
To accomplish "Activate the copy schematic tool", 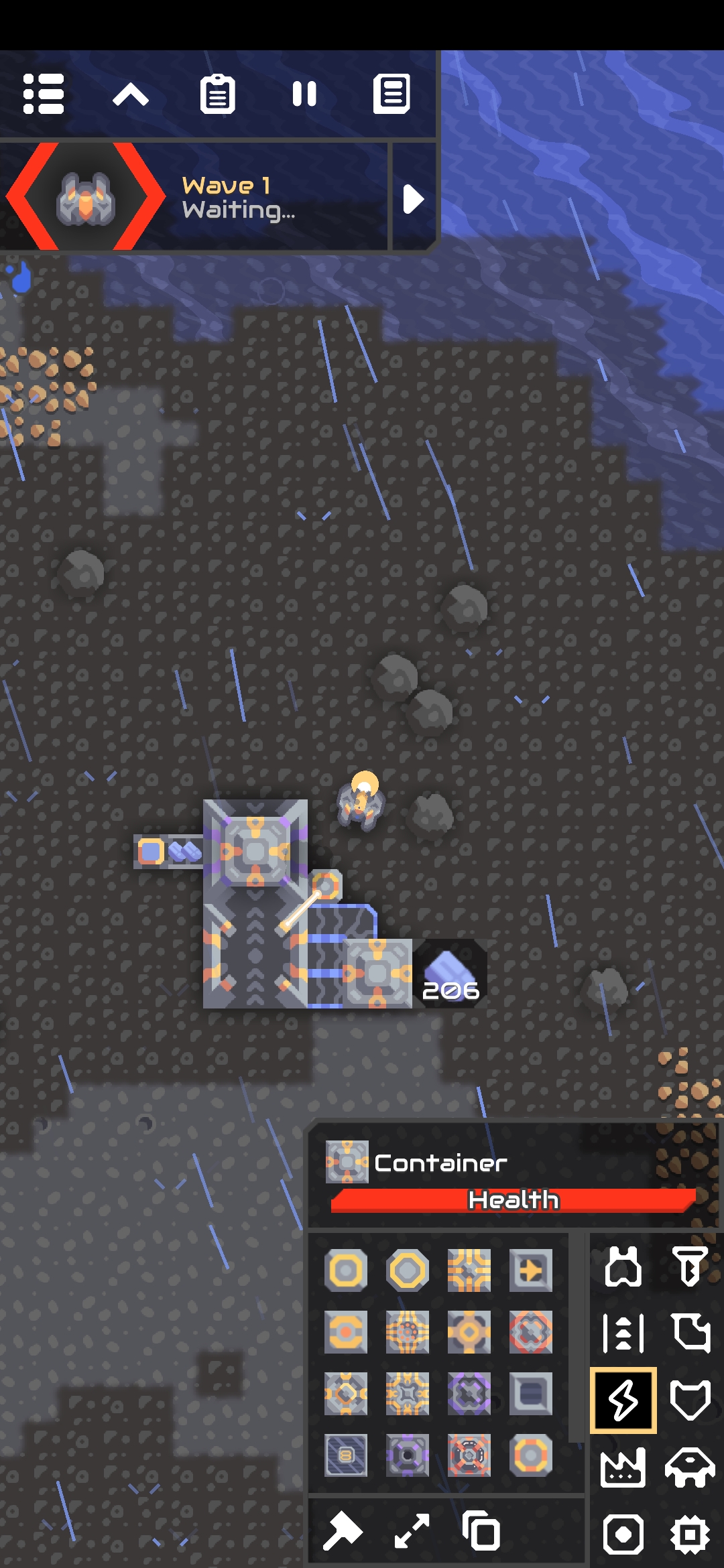I will (481, 1532).
